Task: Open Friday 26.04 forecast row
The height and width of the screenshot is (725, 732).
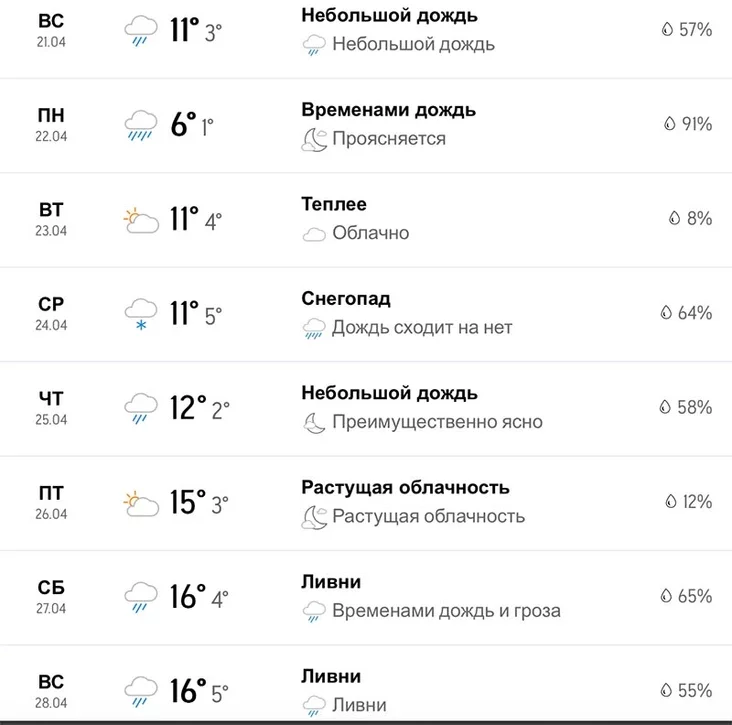Action: pos(366,502)
